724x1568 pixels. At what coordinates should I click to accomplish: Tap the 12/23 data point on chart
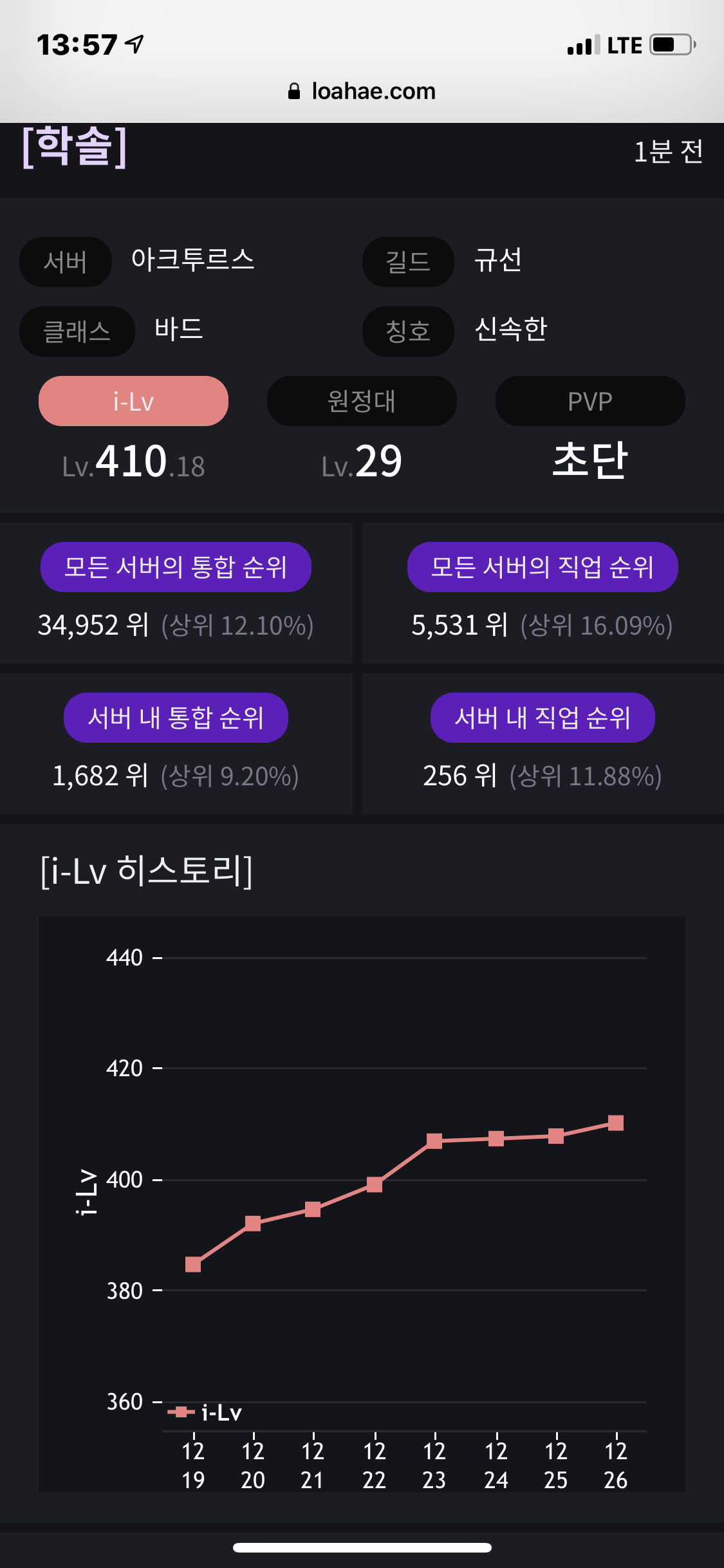434,1141
